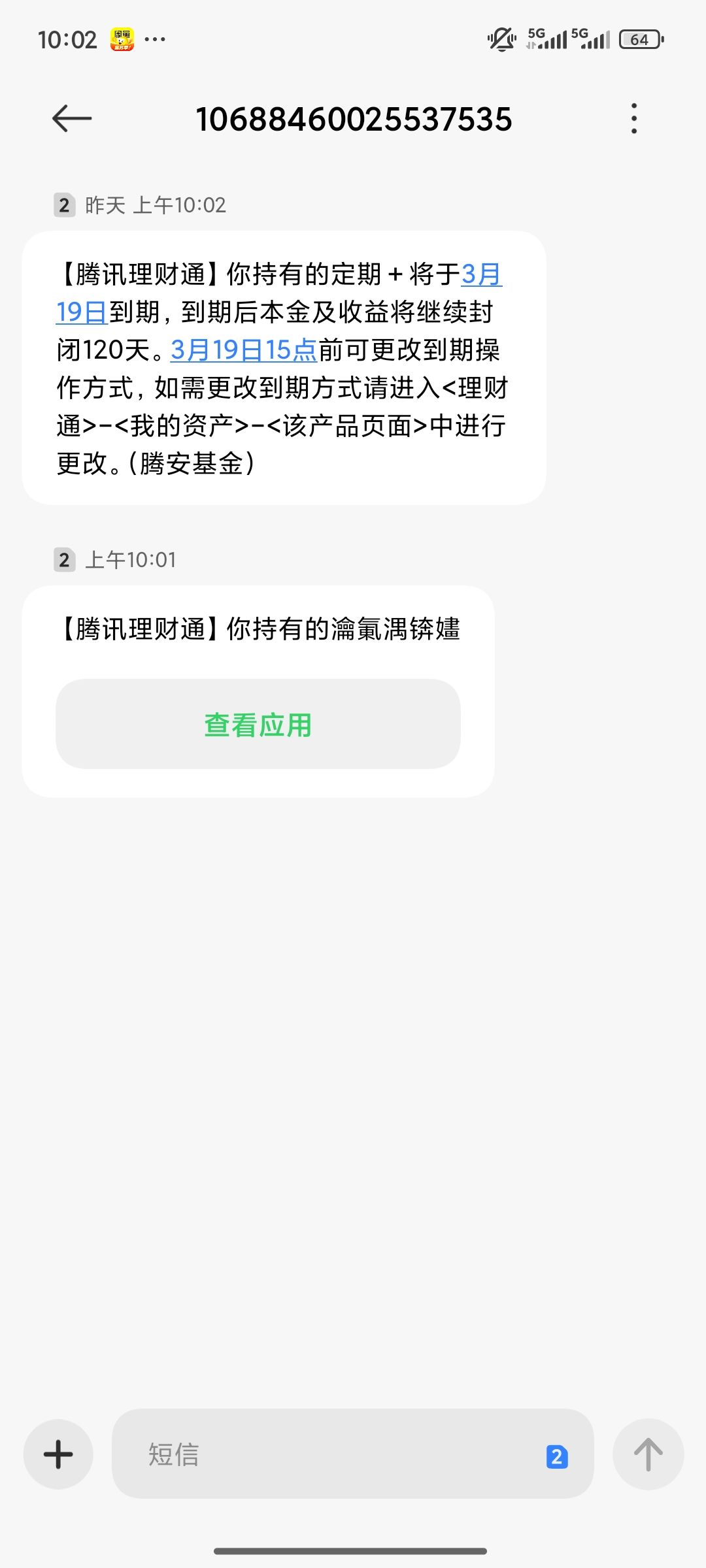Focus the 短信 message input field

pos(353,1454)
